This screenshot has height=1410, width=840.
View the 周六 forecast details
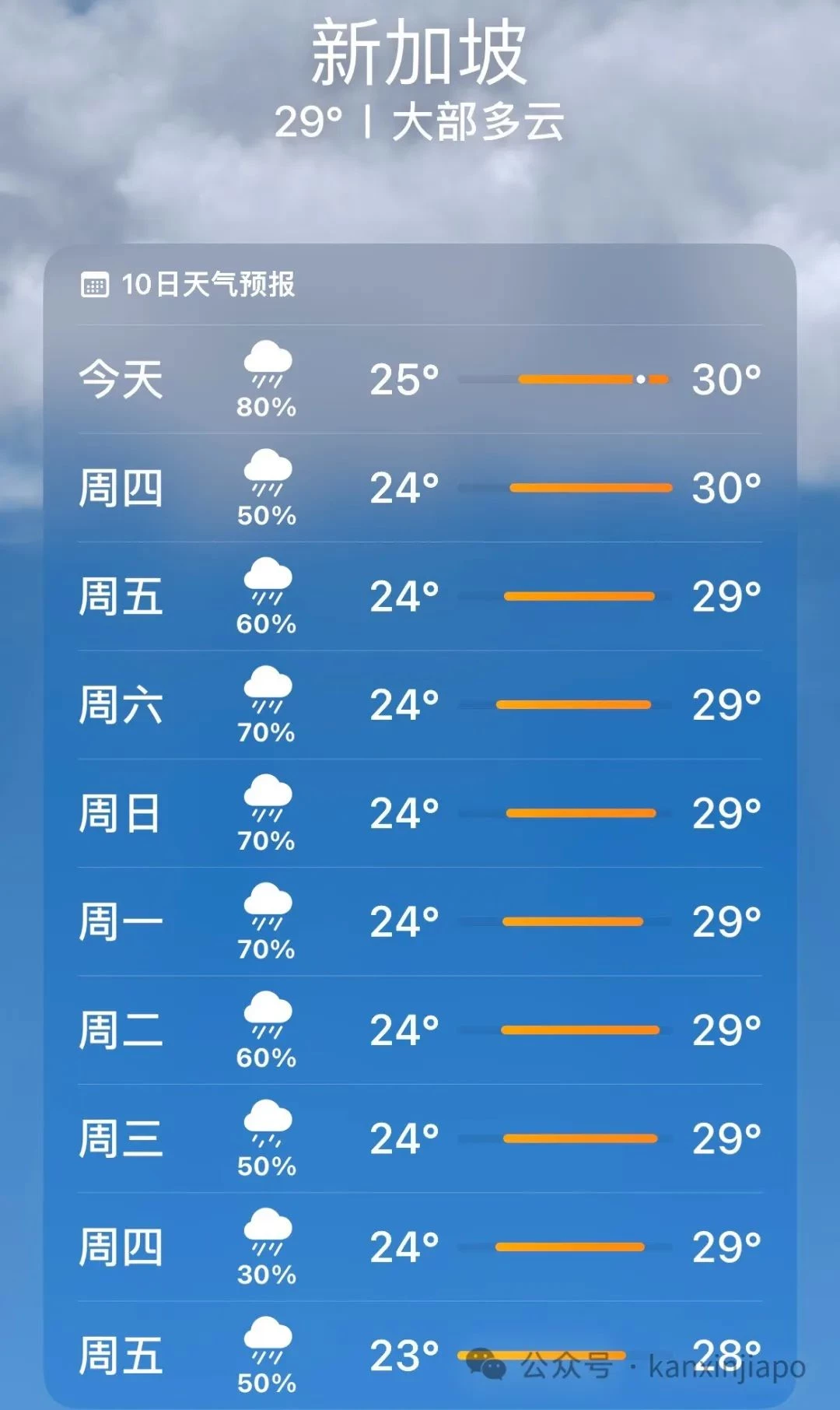420,705
